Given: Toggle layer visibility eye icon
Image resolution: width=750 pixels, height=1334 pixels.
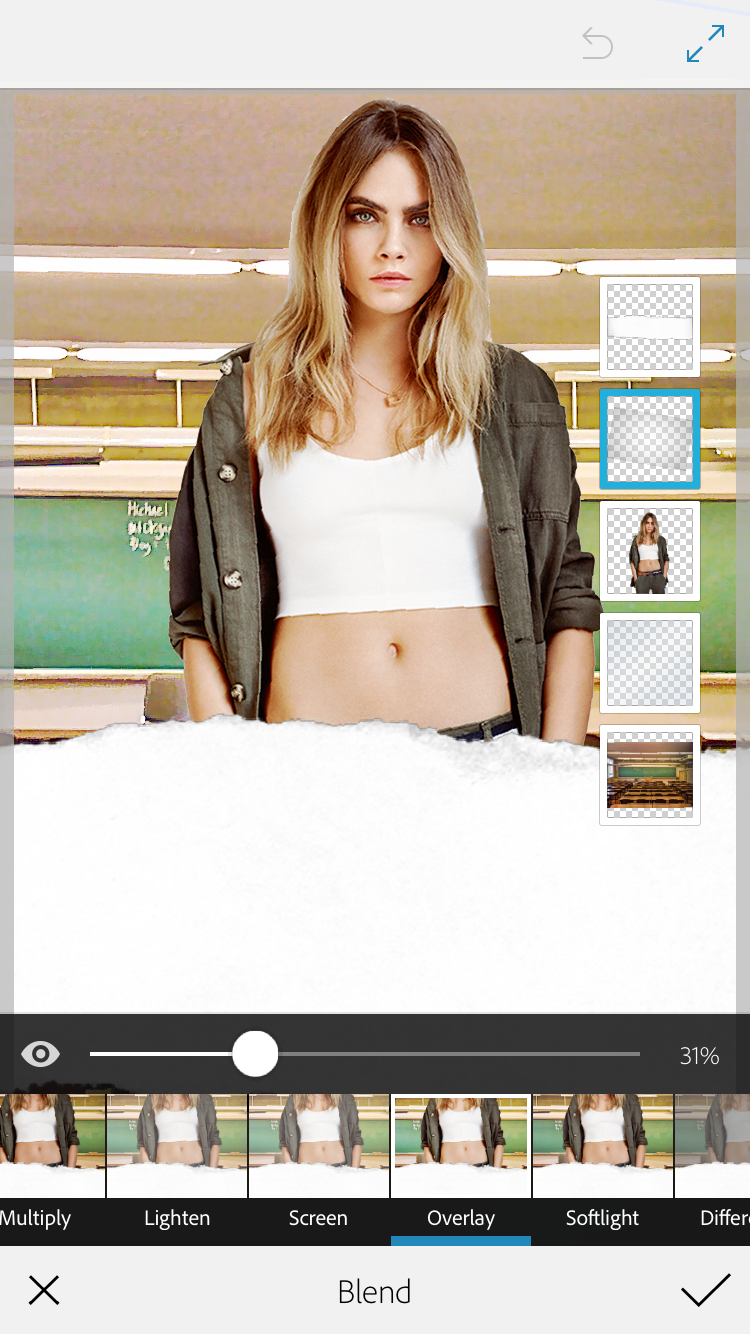Looking at the screenshot, I should click(x=41, y=1054).
